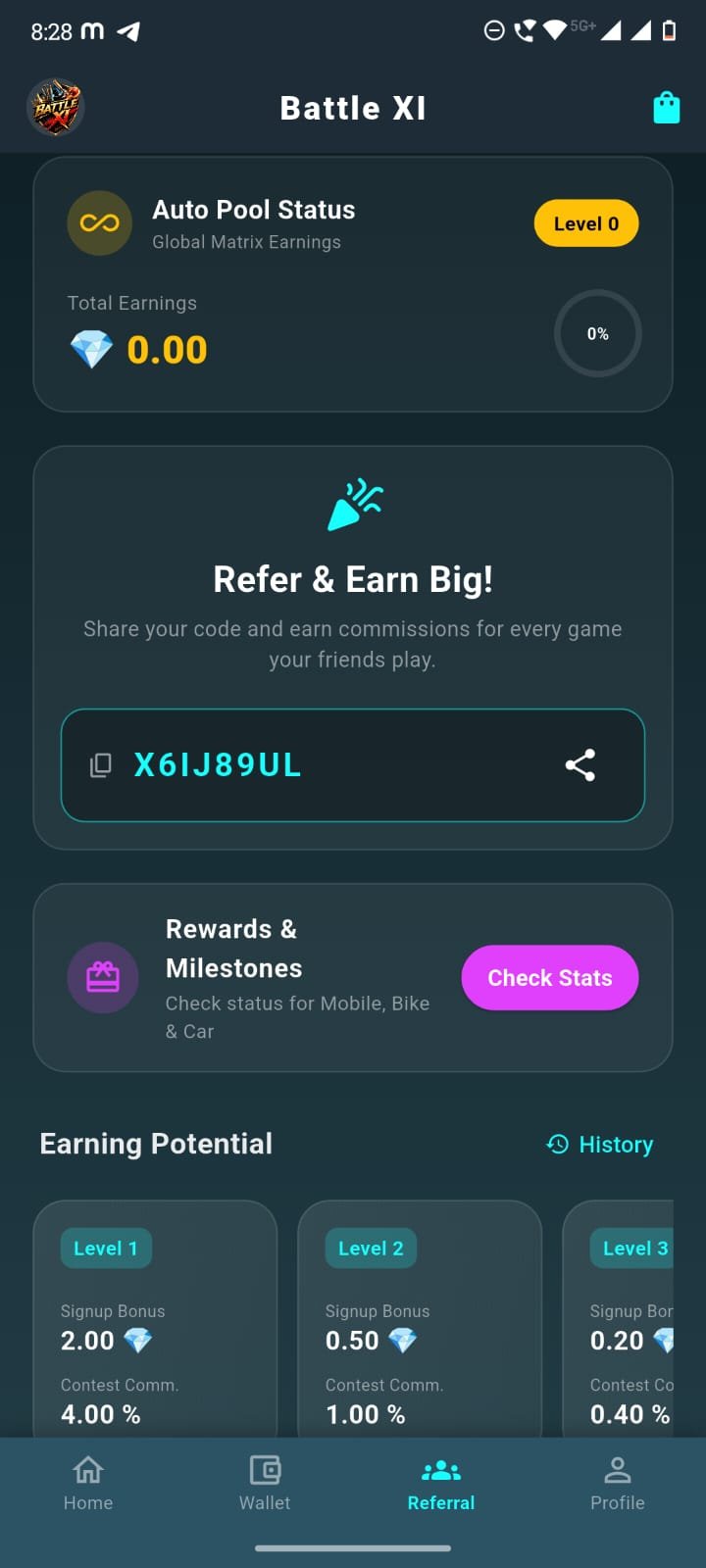Open the Profile tab
The width and height of the screenshot is (706, 1568).
click(x=618, y=1483)
